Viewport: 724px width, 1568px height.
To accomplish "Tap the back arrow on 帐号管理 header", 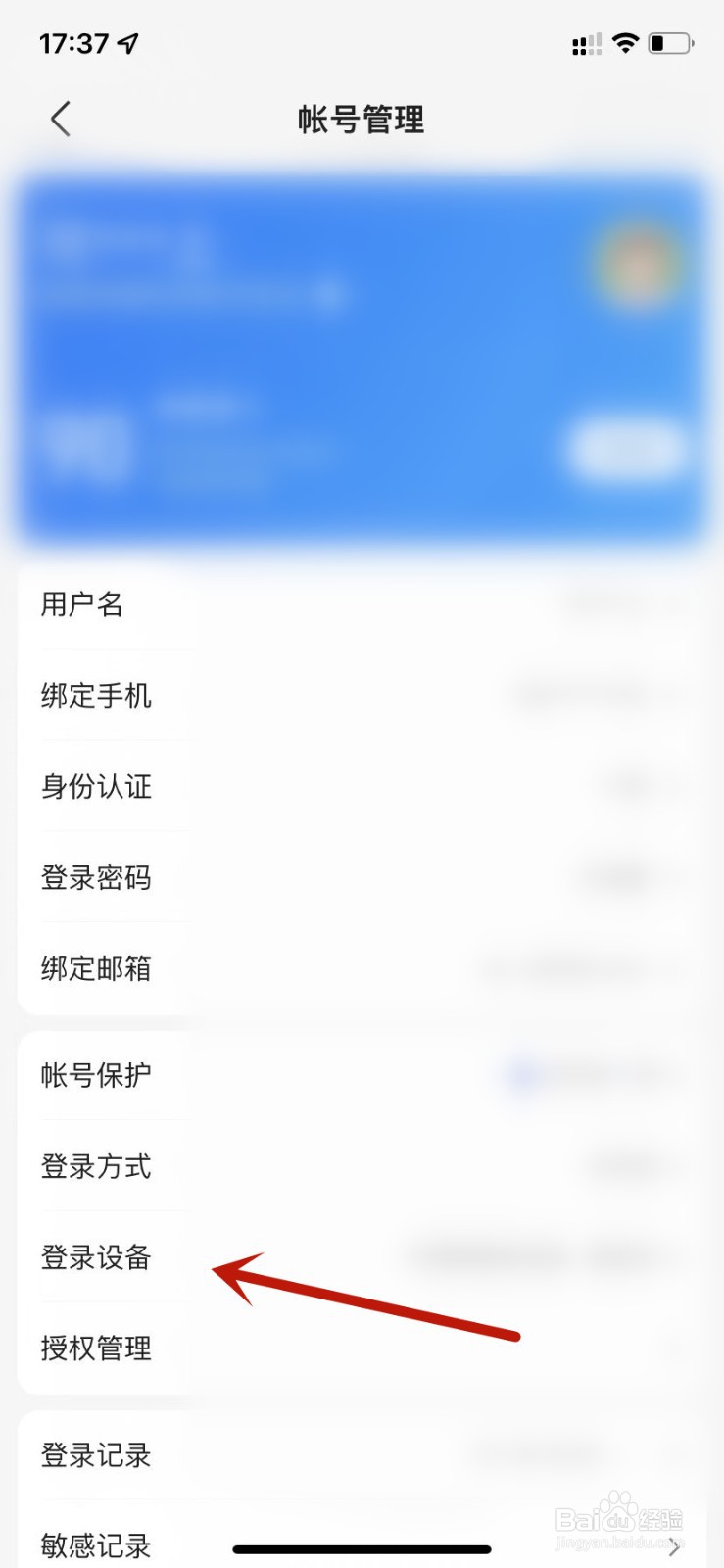I will tap(59, 118).
